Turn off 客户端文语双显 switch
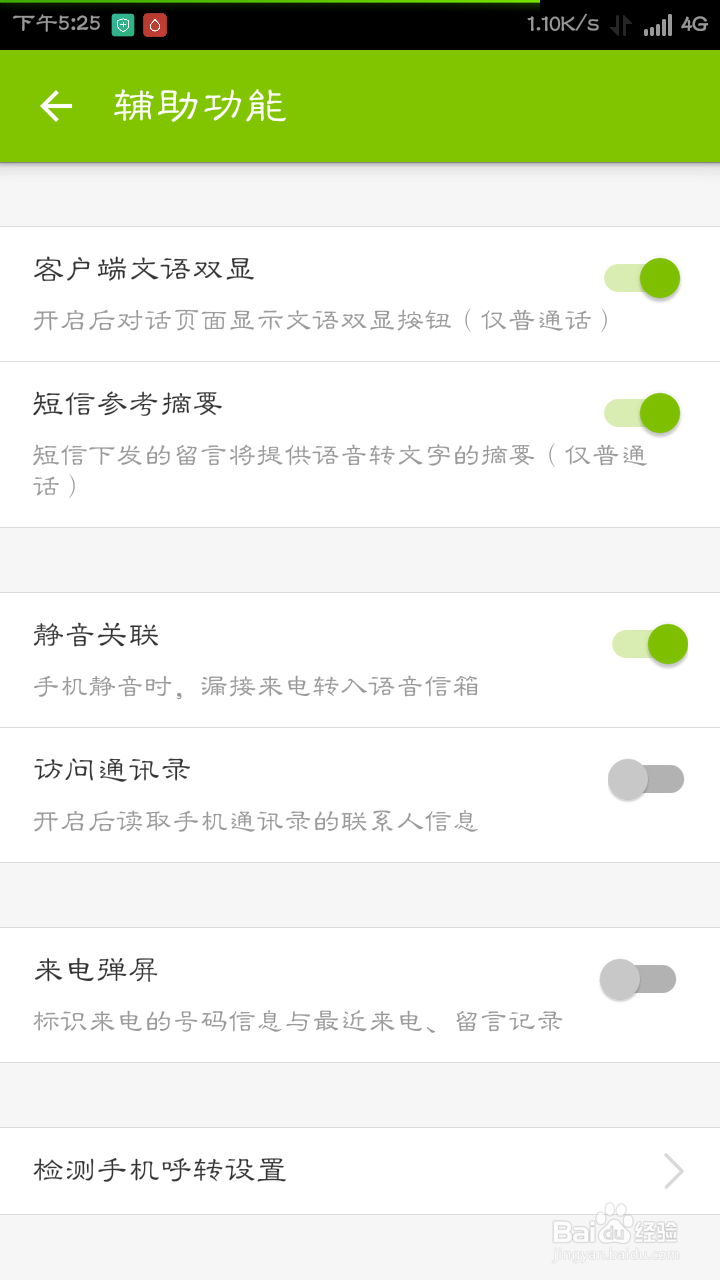 pos(643,278)
